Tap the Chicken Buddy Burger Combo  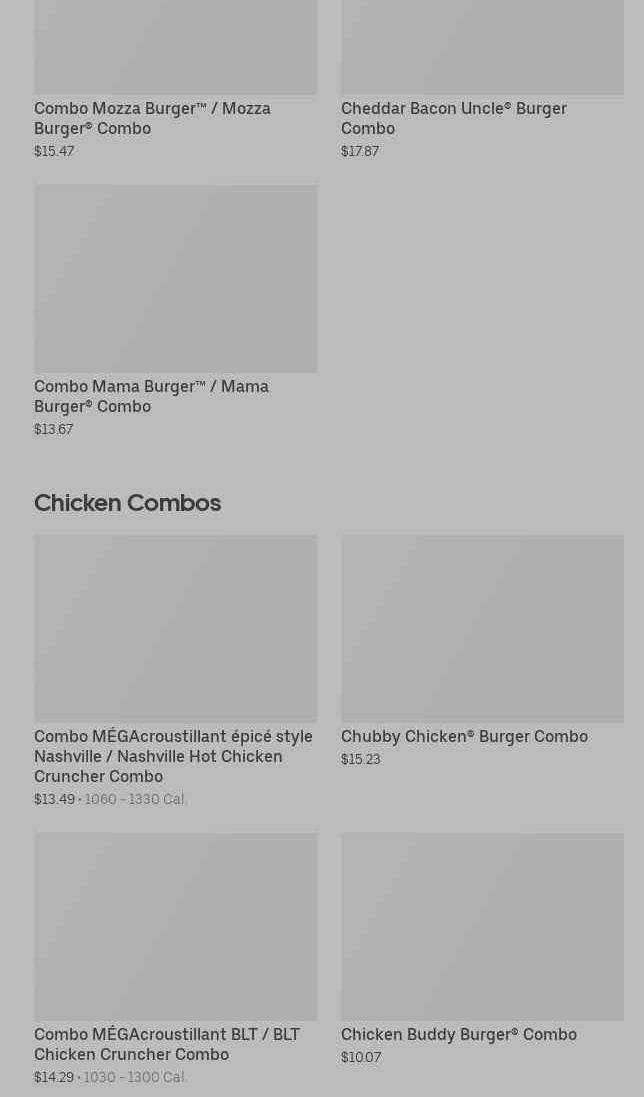pyautogui.click(x=482, y=949)
